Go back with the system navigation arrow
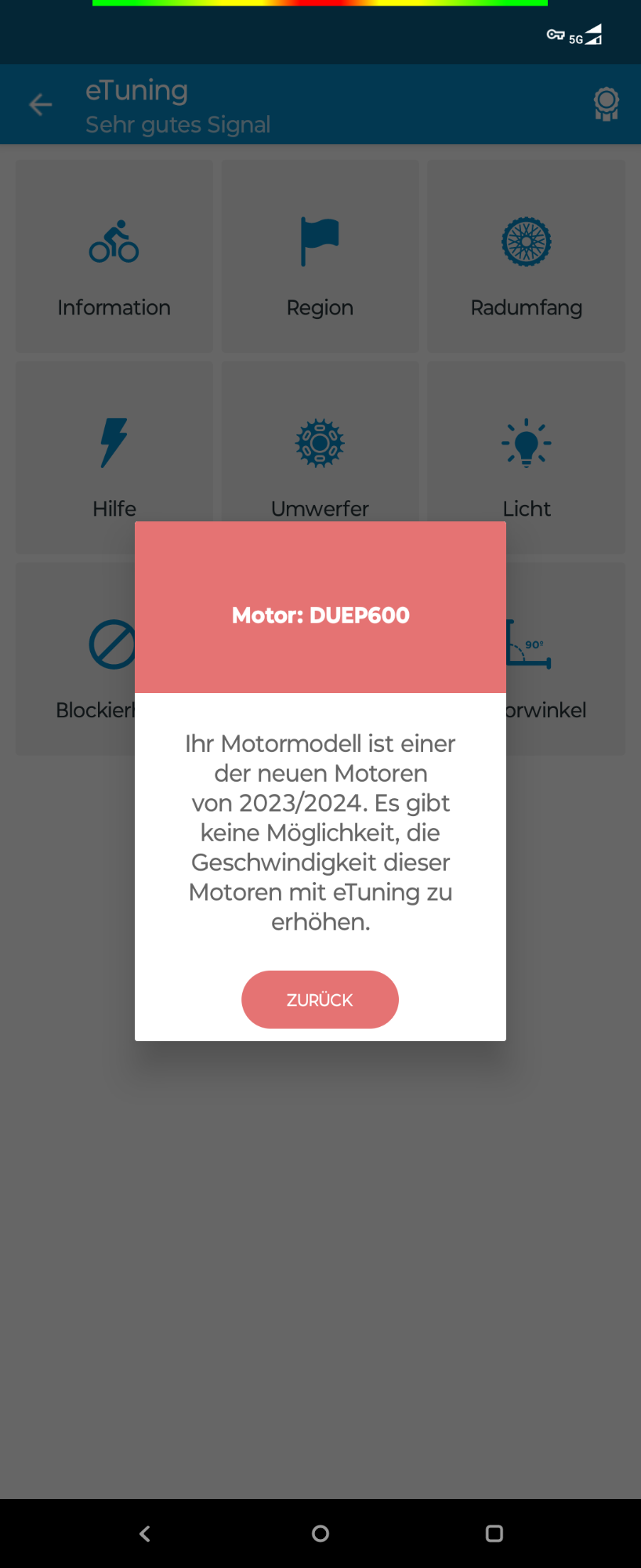The width and height of the screenshot is (641, 1568). click(145, 1534)
